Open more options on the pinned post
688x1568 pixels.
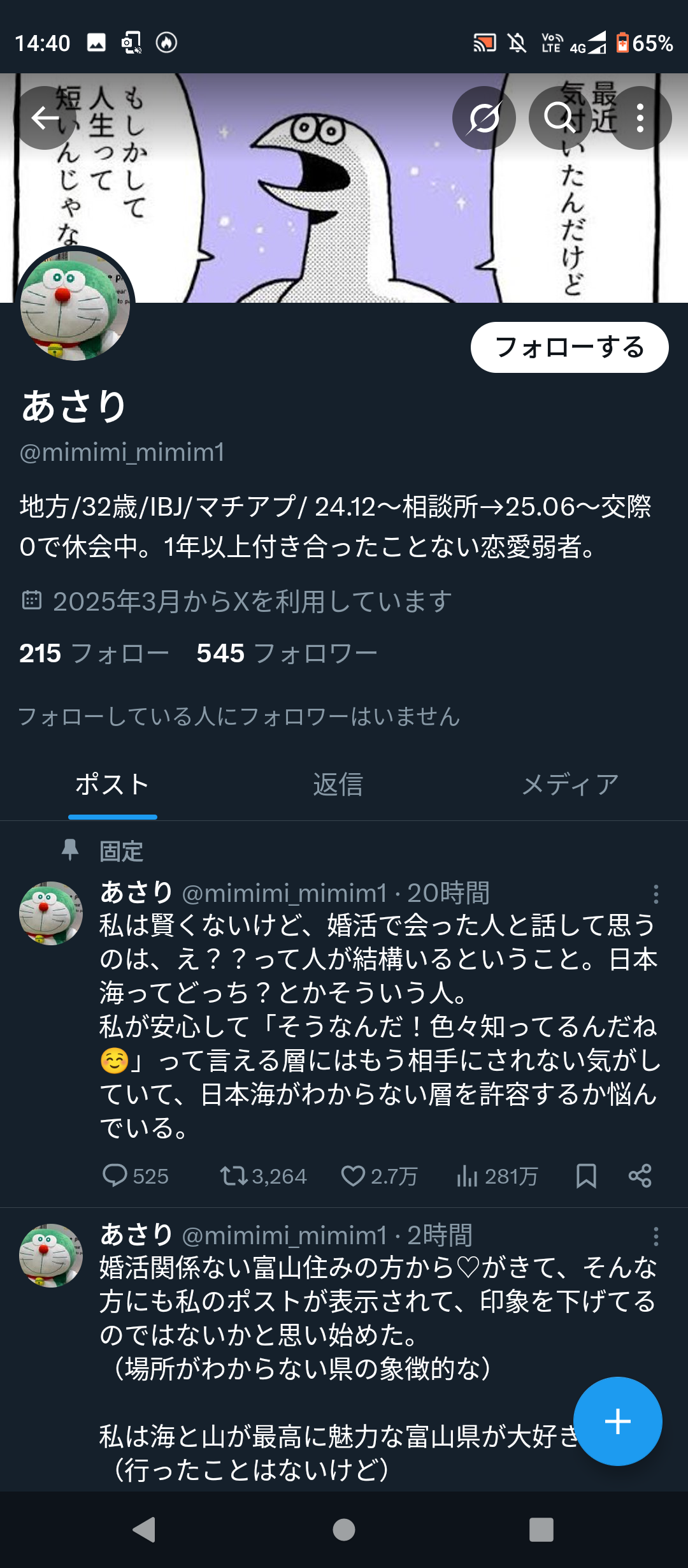point(656,894)
